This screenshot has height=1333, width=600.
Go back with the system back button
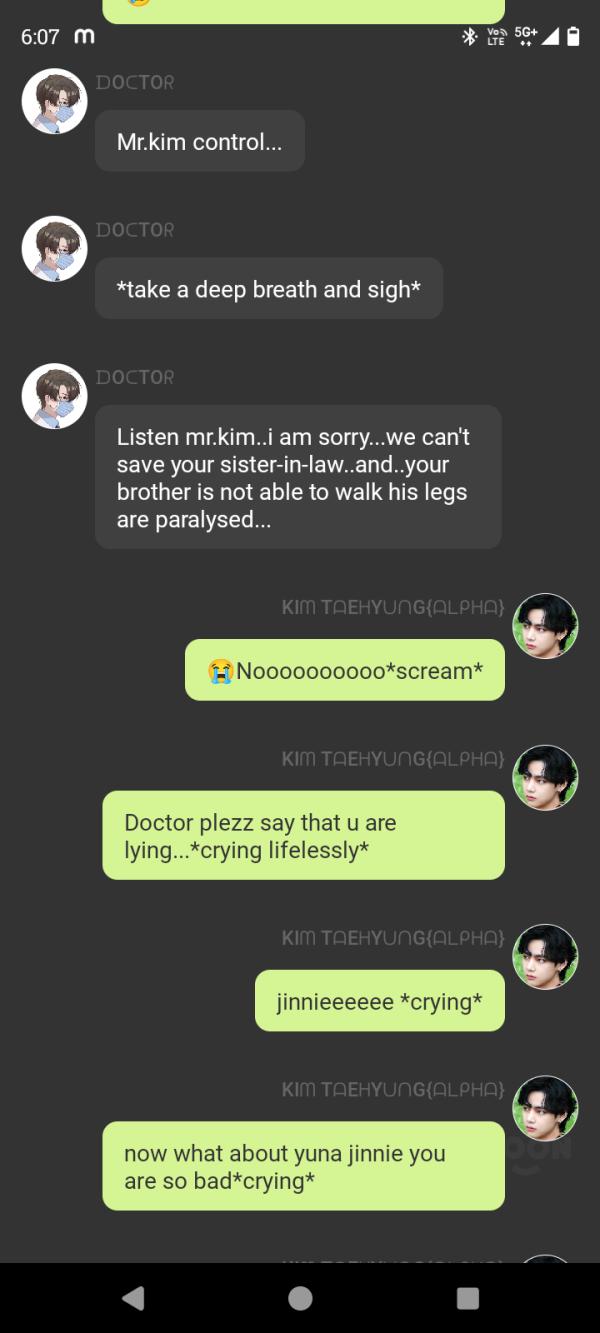[x=132, y=1297]
